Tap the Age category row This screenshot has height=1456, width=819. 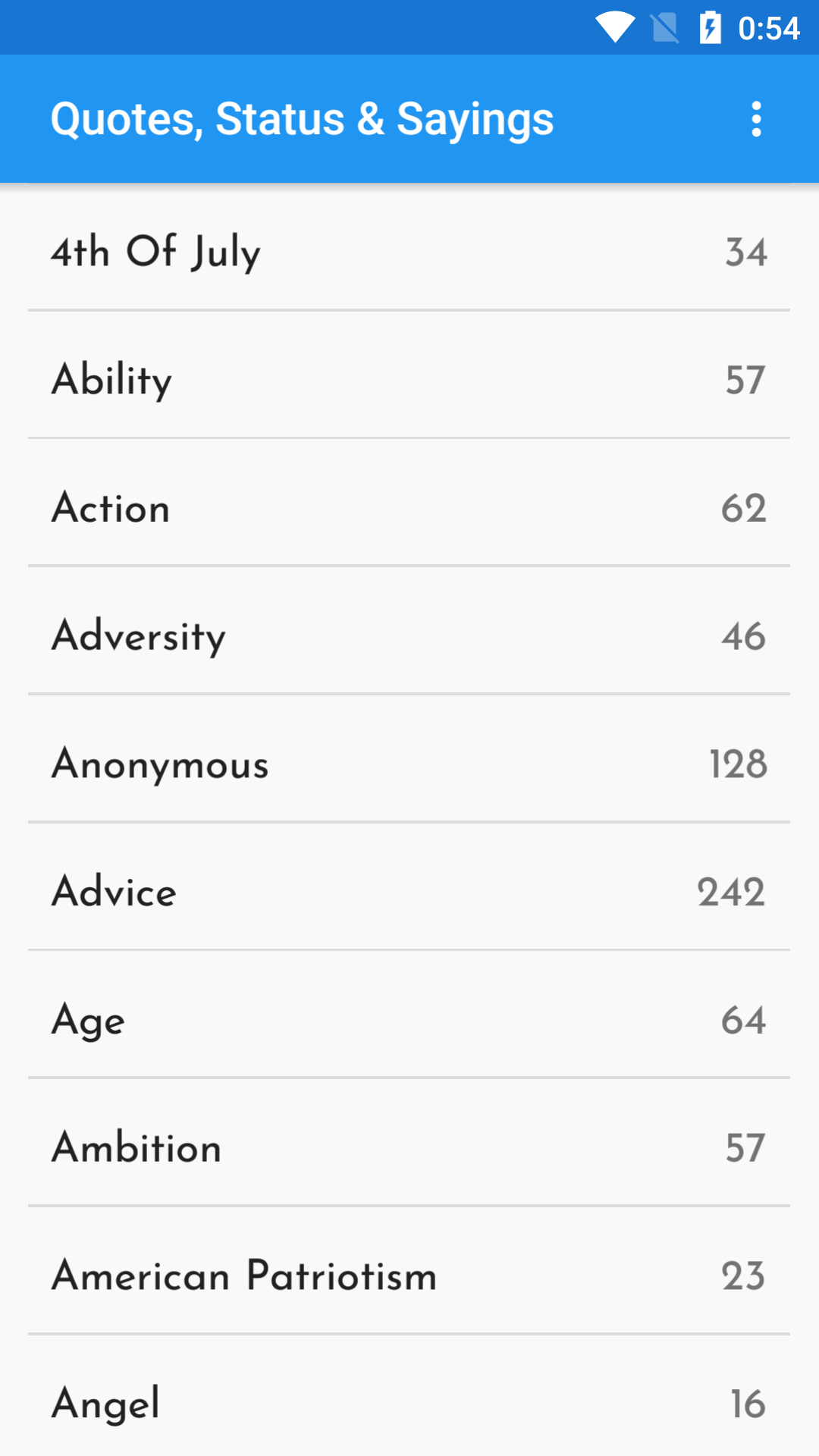pos(409,1019)
